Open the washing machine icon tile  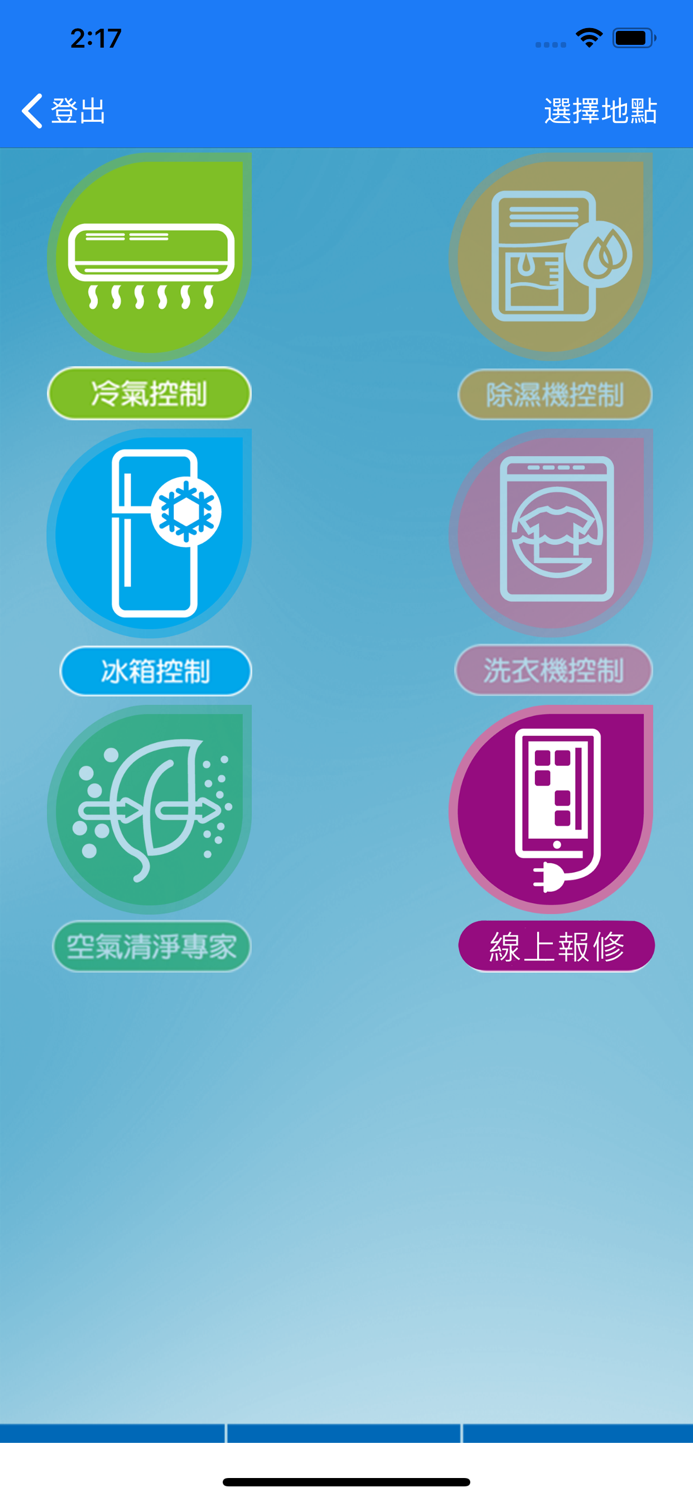552,533
